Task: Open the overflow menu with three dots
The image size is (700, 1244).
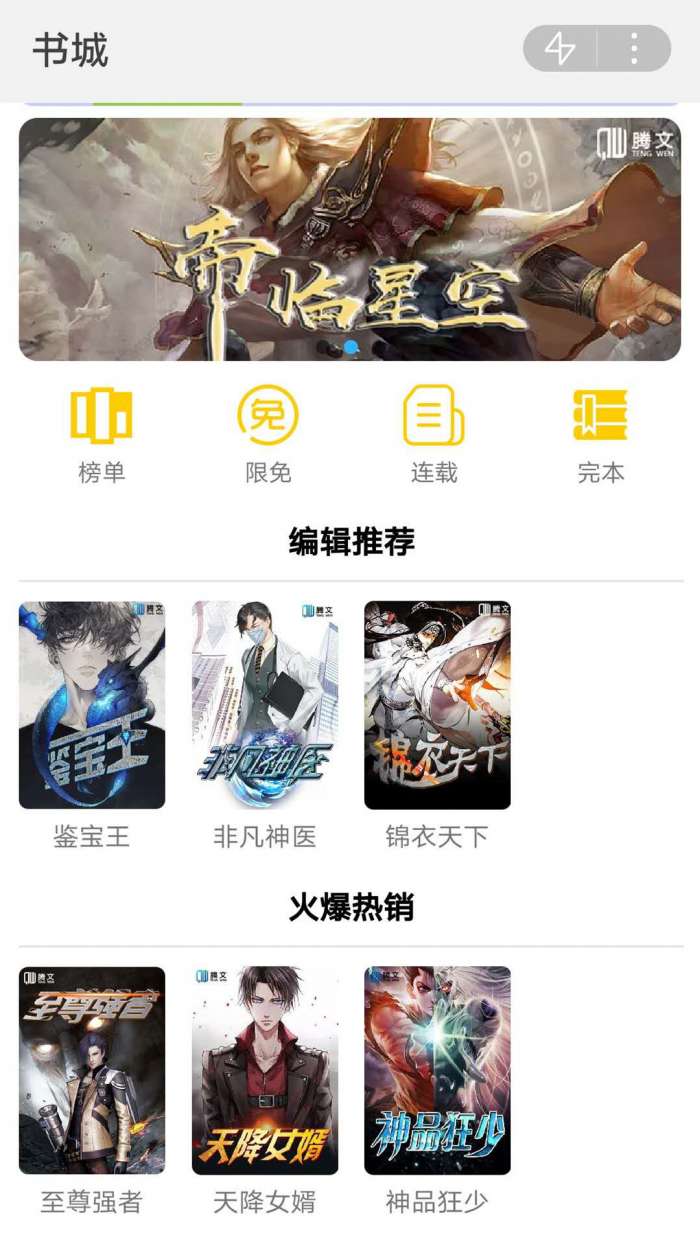Action: (634, 49)
